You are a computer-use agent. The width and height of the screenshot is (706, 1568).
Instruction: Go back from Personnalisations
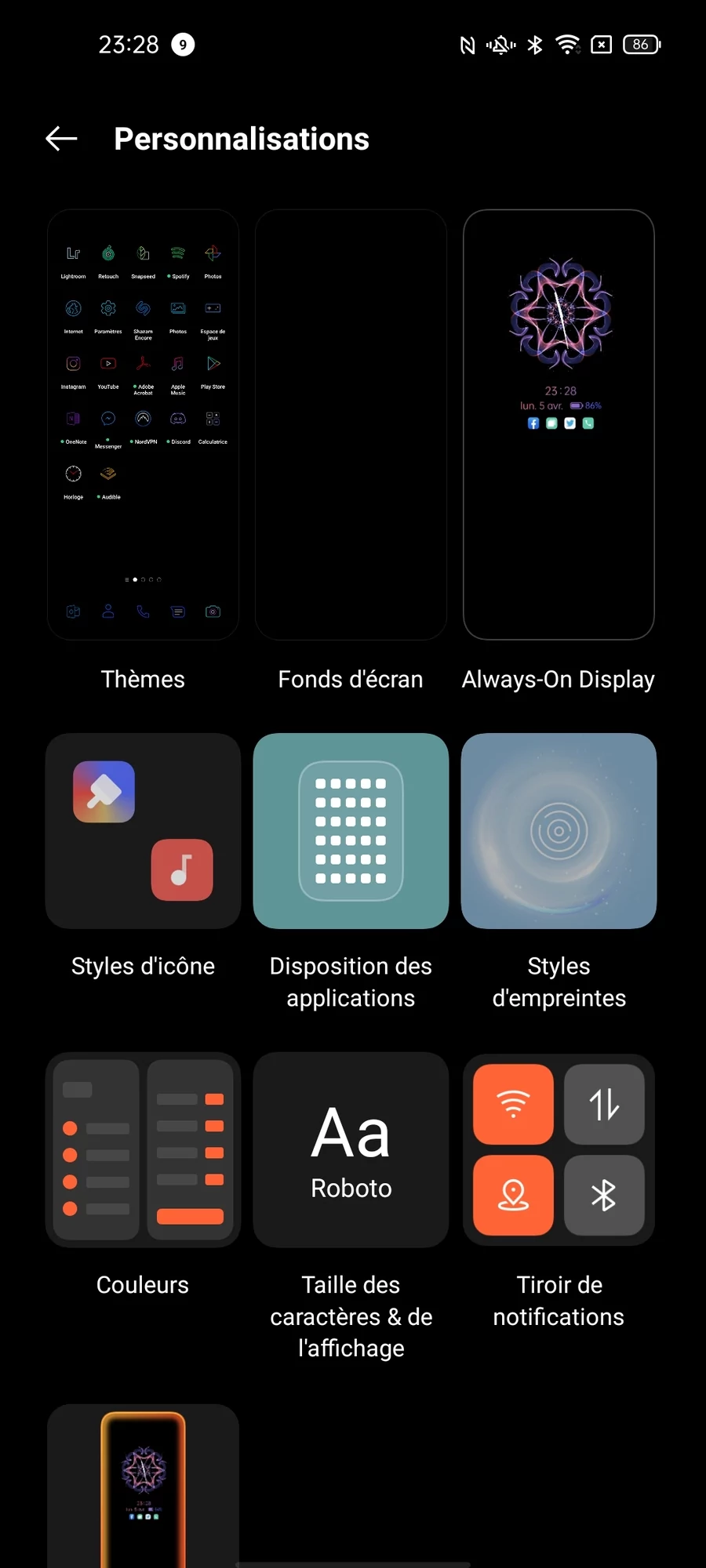[61, 139]
